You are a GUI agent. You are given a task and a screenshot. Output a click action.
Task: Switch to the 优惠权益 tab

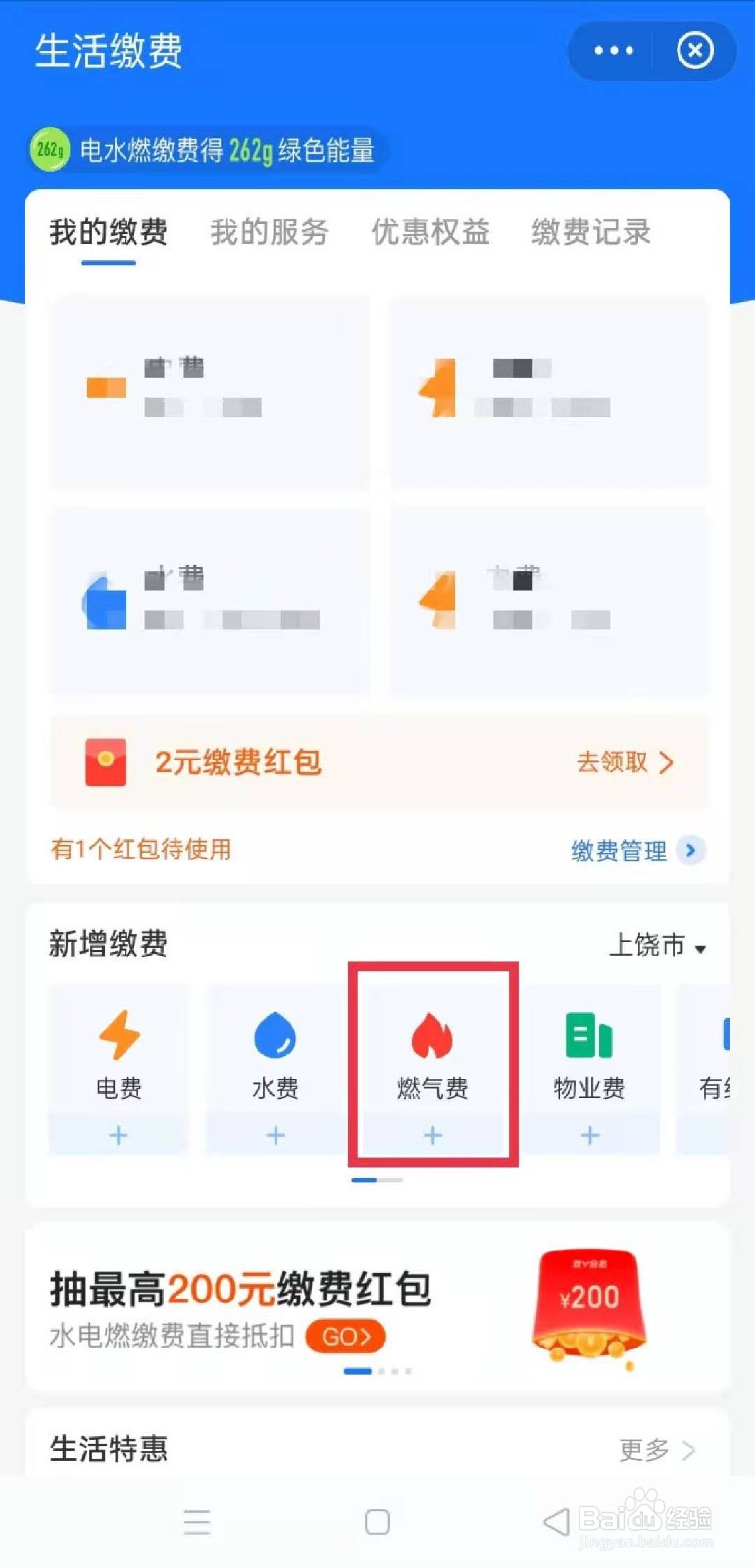tap(428, 232)
